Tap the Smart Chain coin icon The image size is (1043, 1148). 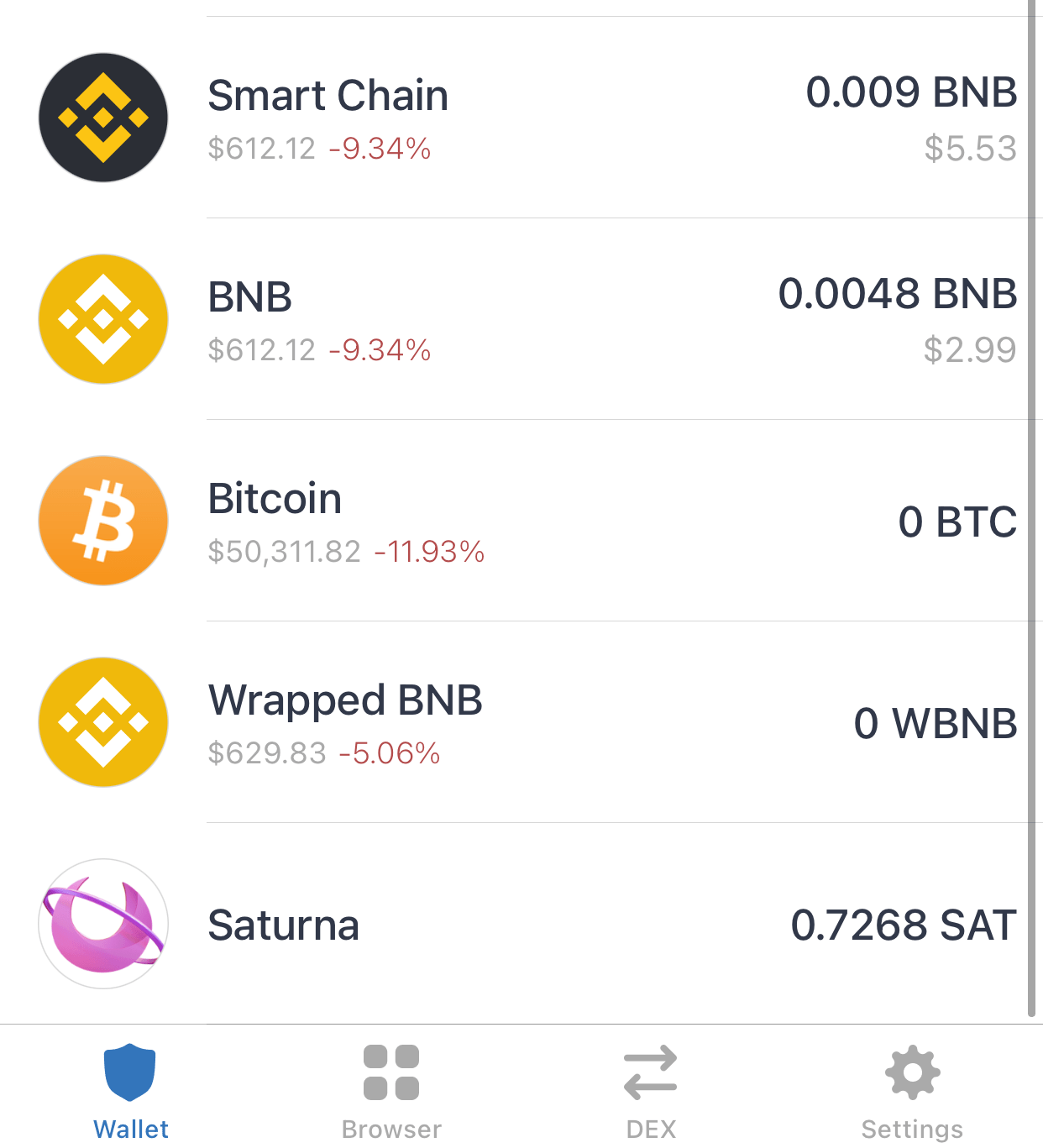click(102, 118)
